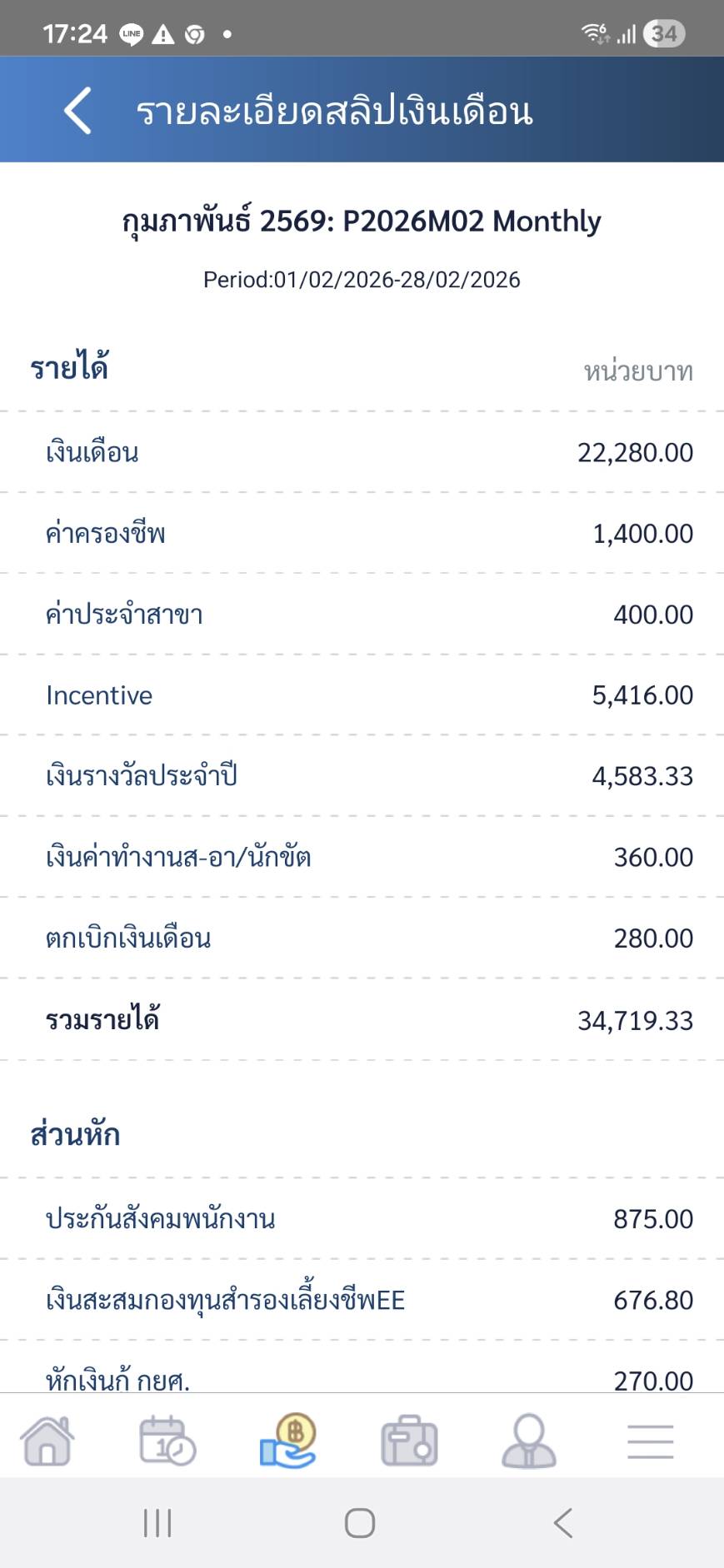Switch to the briefcase tab
This screenshot has width=724, height=1568.
[x=409, y=1441]
